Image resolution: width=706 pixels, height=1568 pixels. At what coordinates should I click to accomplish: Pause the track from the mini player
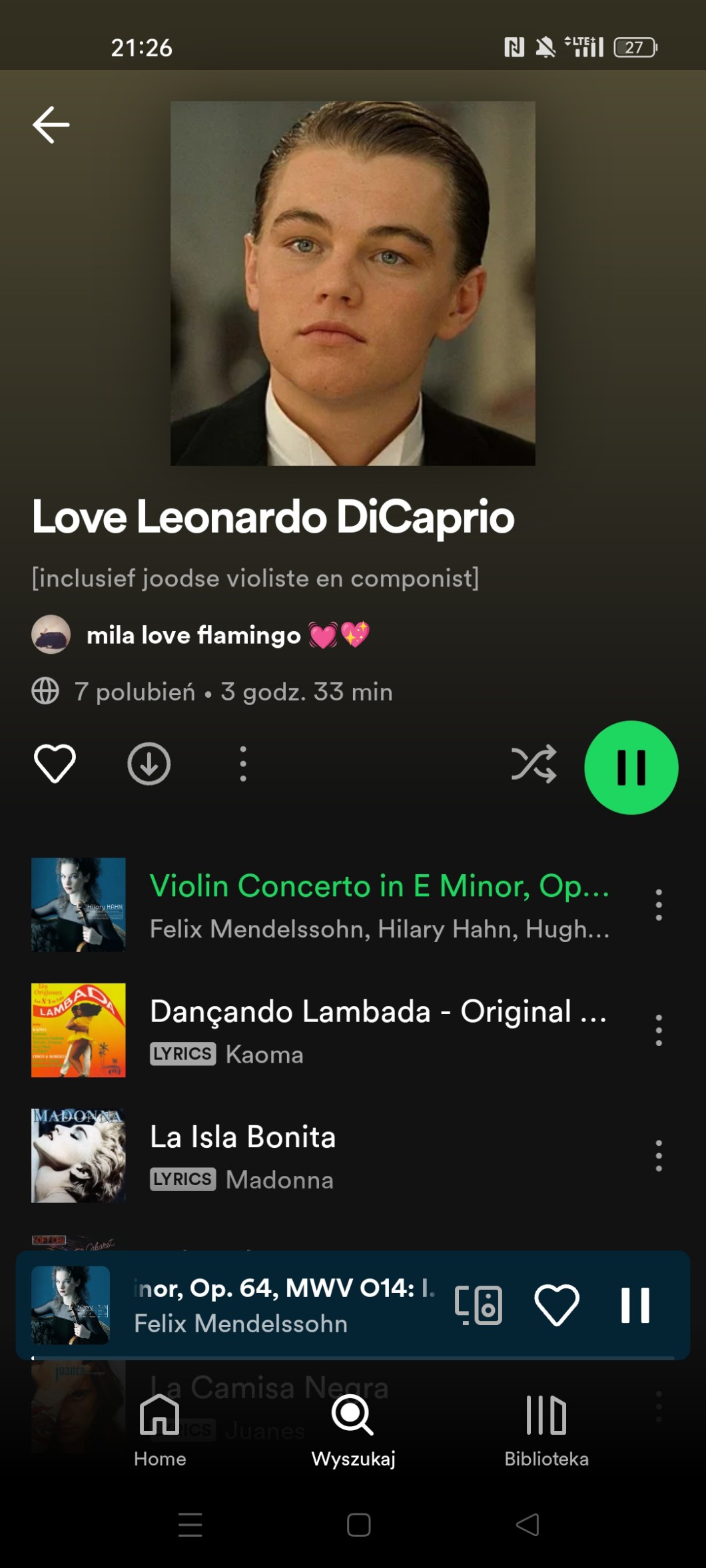[x=635, y=1305]
